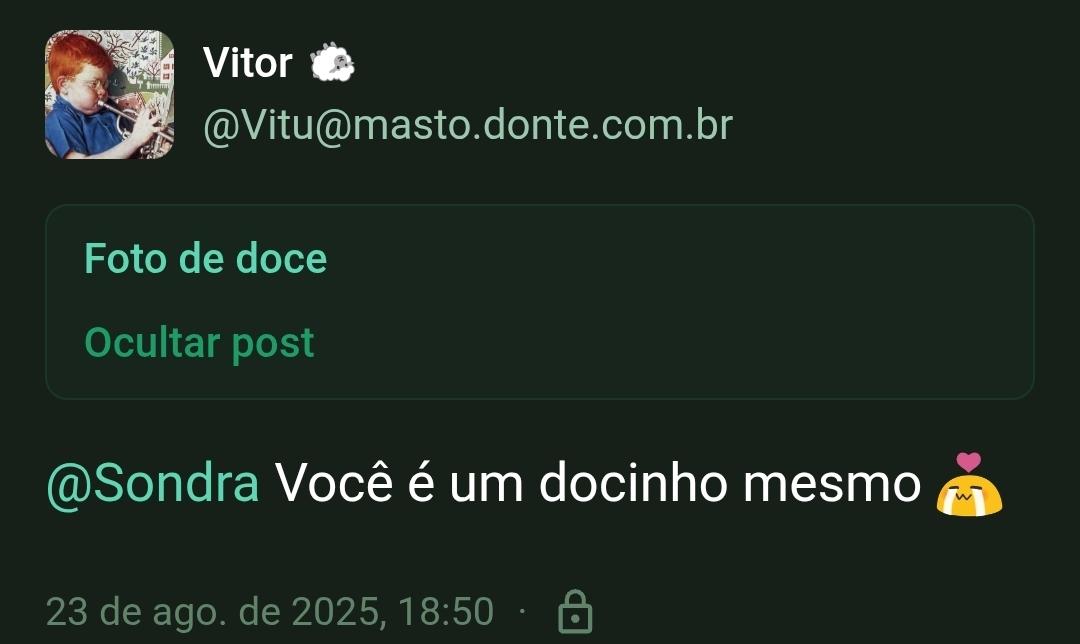Tap Ocultar post to hide content

pos(199,343)
